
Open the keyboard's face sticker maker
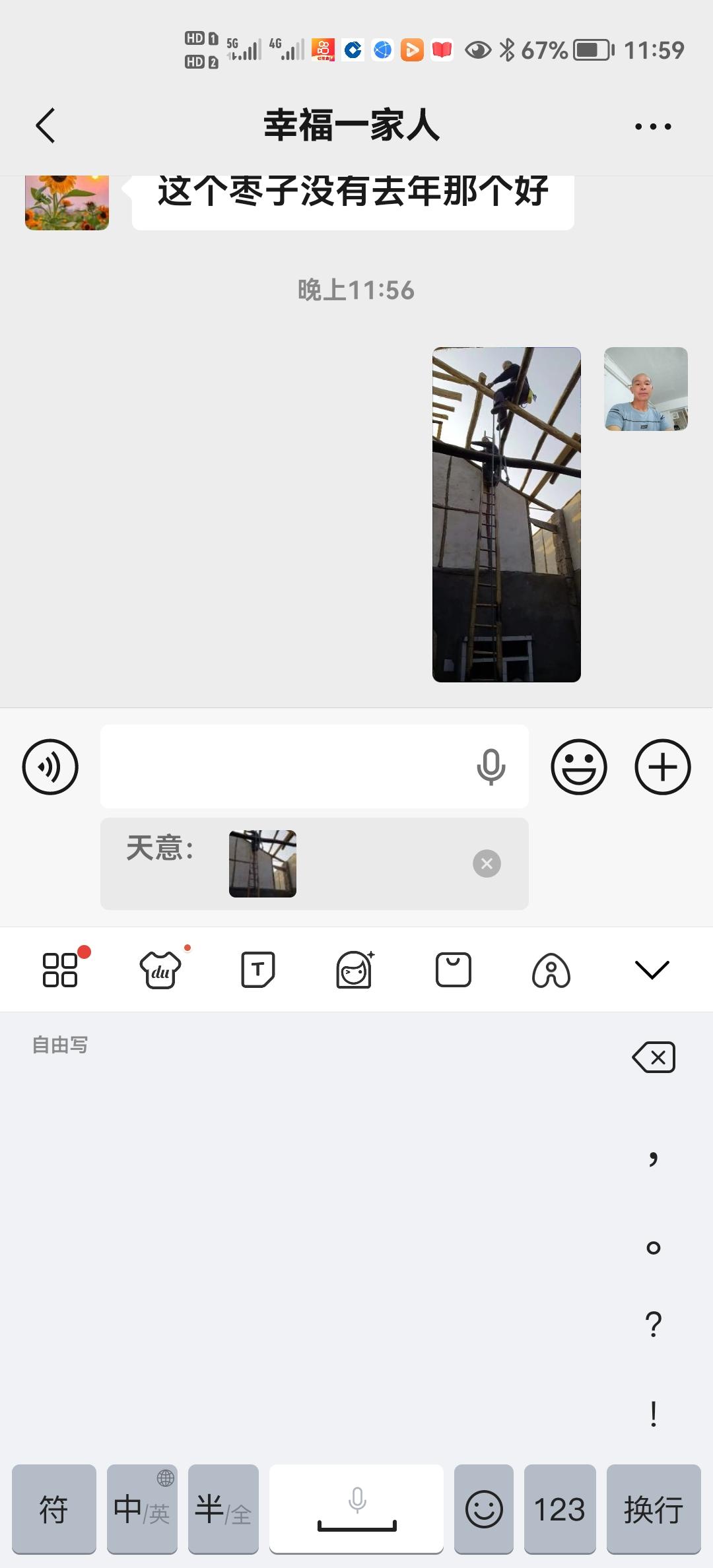click(355, 969)
